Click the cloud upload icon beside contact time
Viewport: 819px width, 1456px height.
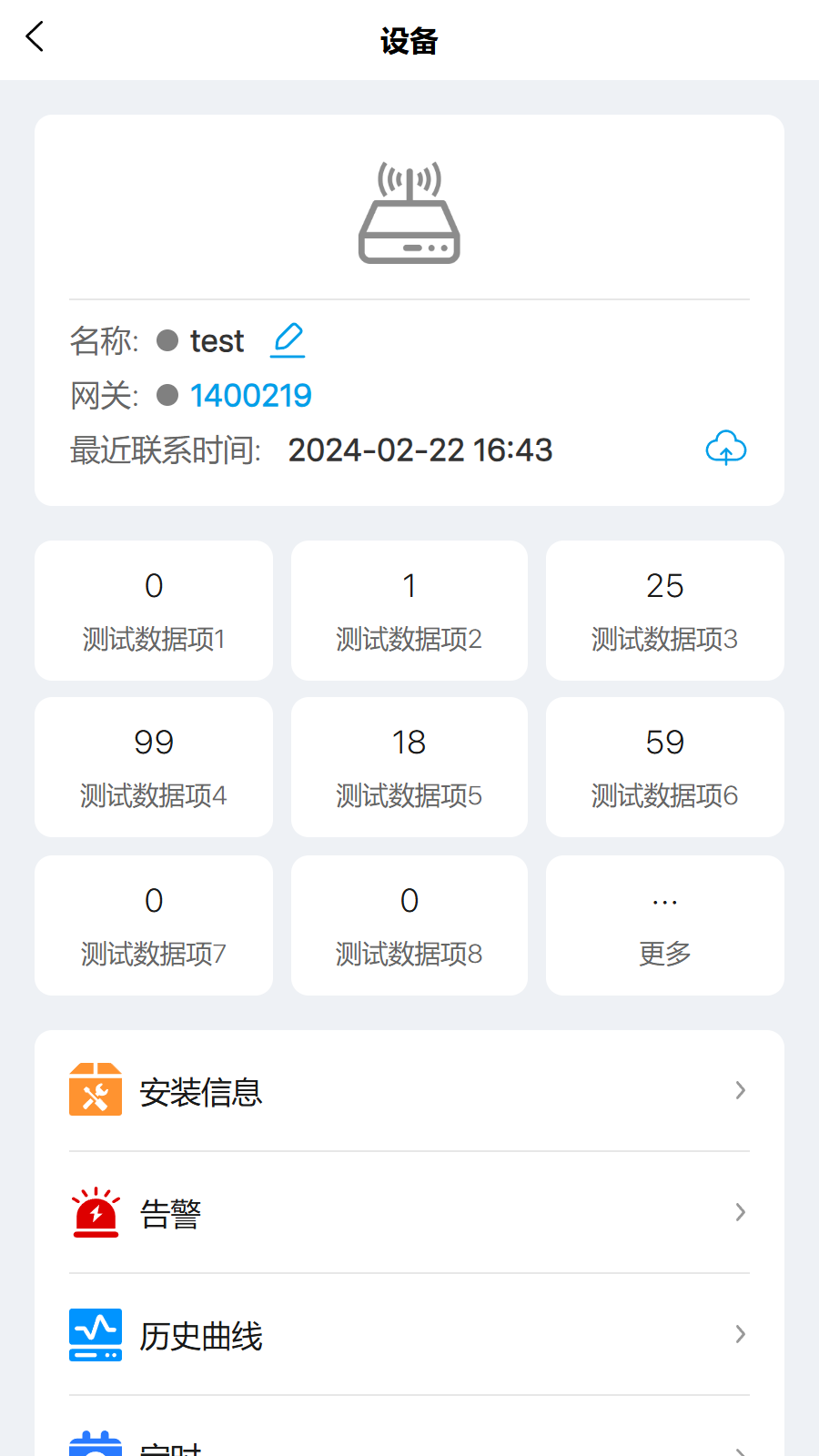[x=725, y=448]
